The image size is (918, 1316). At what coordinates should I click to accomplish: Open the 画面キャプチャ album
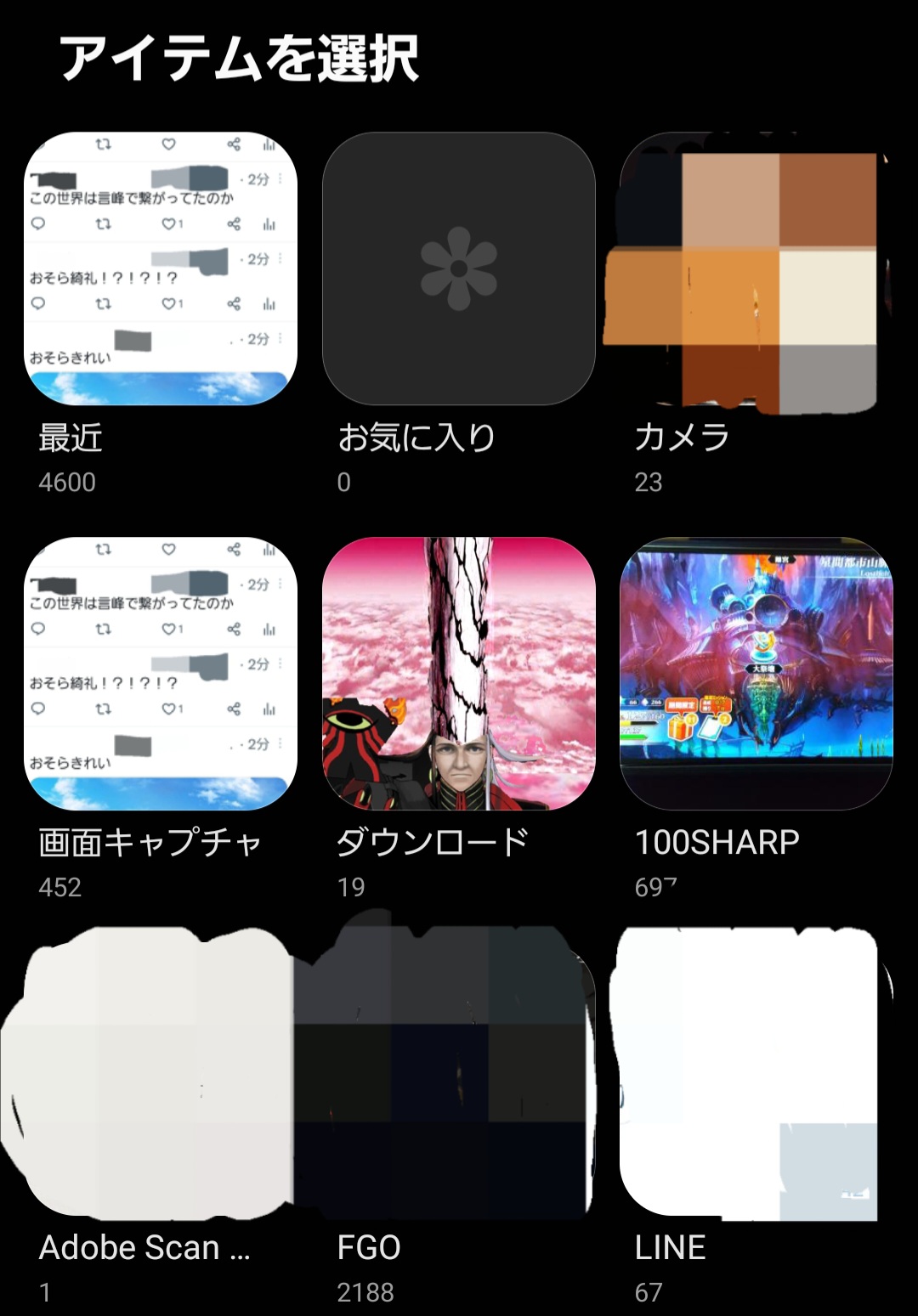[x=161, y=674]
